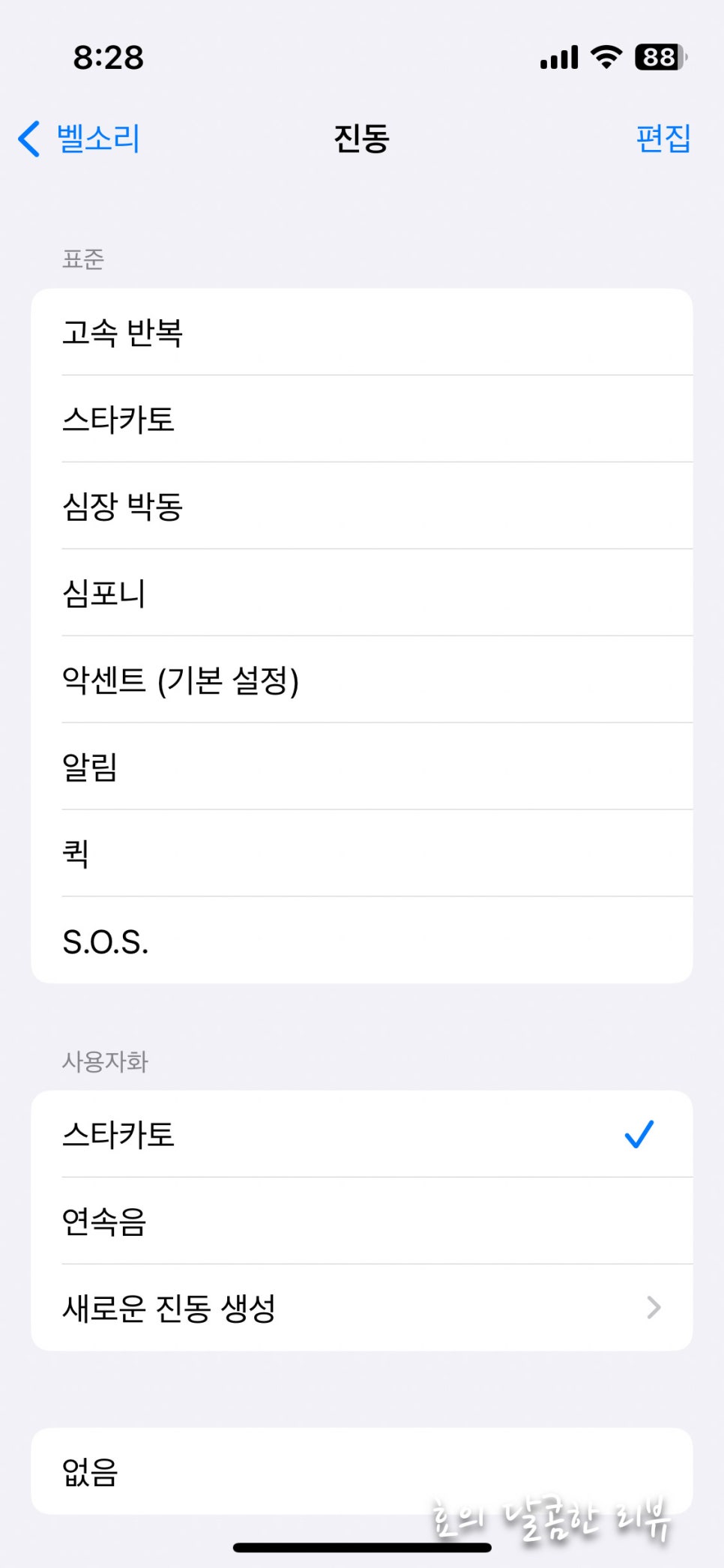The width and height of the screenshot is (724, 1568).
Task: Pick the 심포니 vibration
Action: (362, 593)
